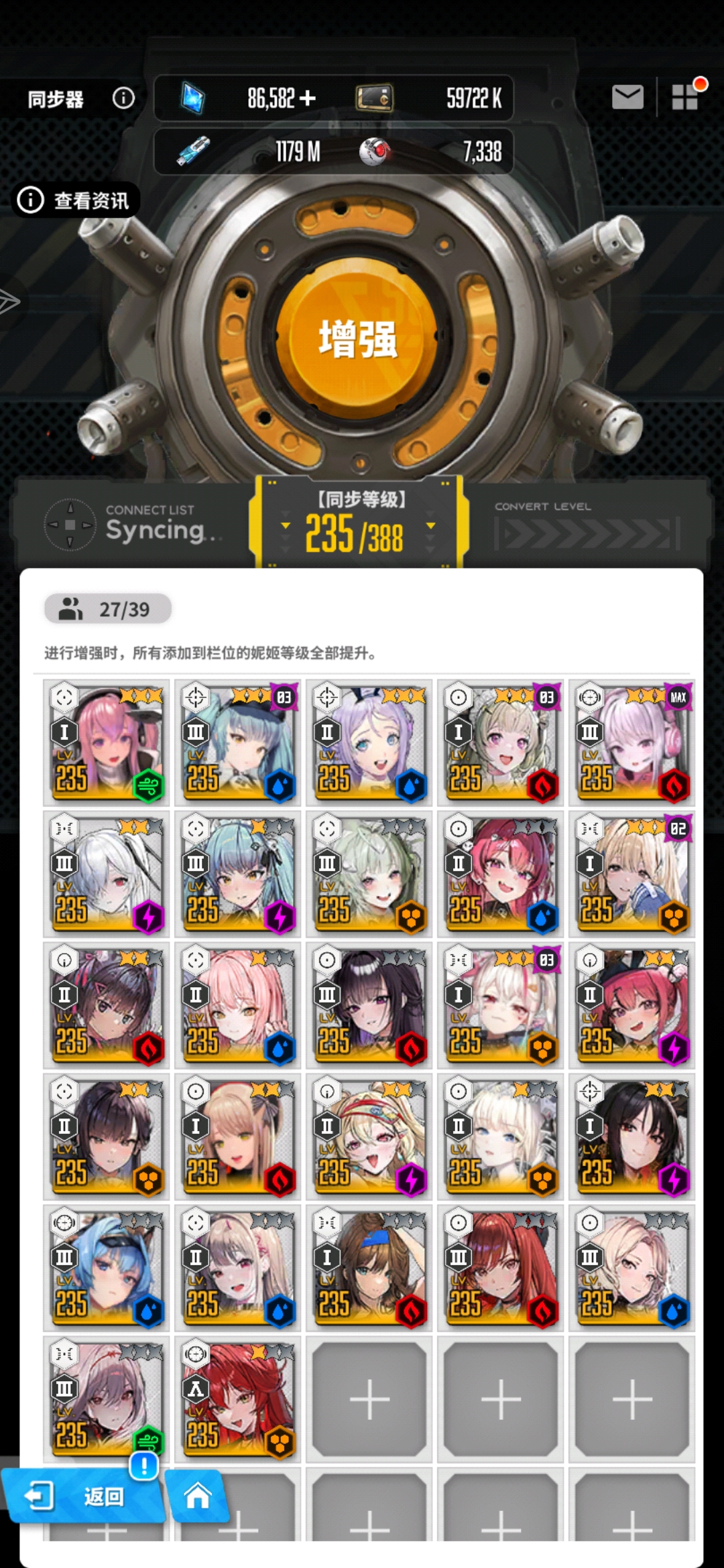Select the brown-haired character with blue cap

[x=369, y=1267]
